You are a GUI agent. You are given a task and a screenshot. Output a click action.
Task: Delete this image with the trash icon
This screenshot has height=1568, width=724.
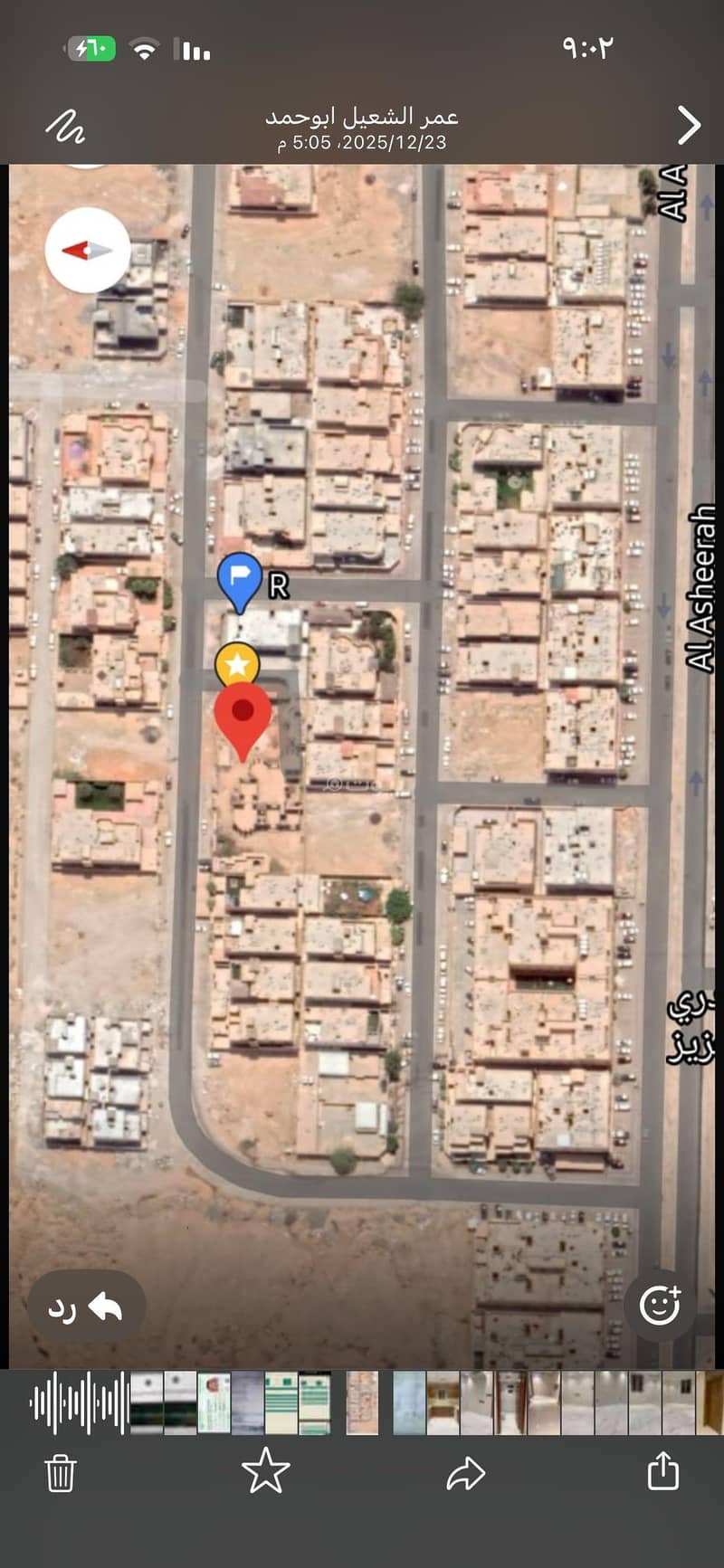click(x=60, y=1472)
